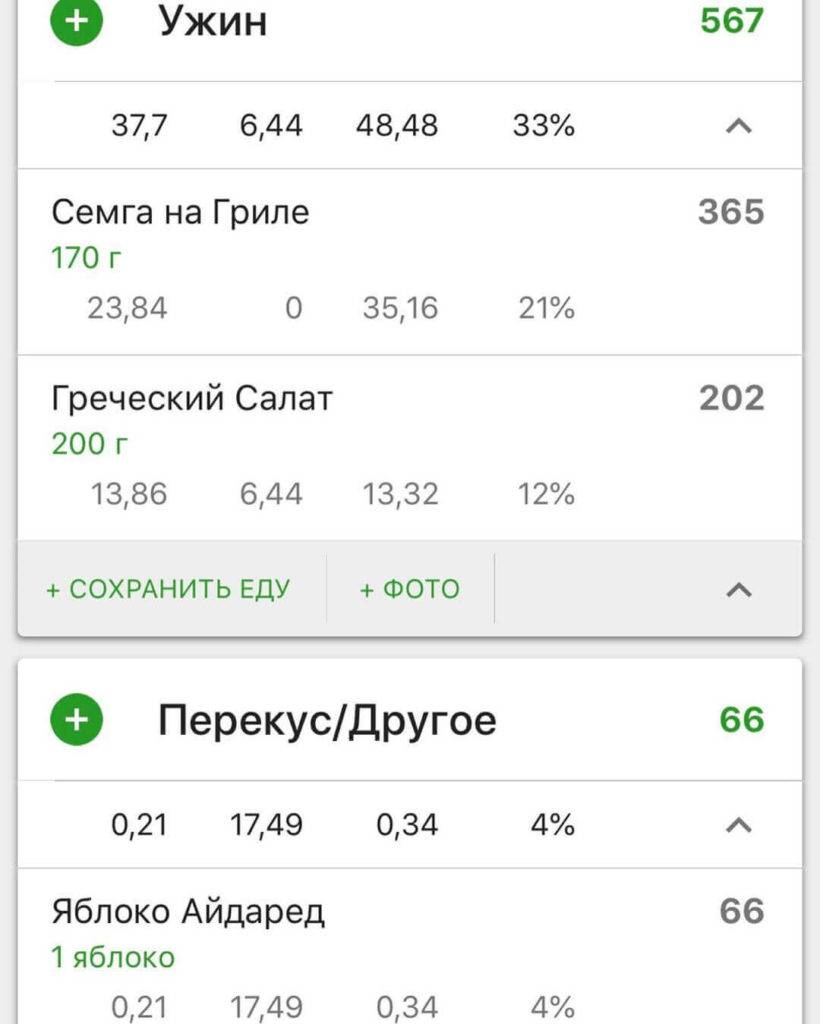
Task: Collapse the Перекус/Другое summary chevron
Action: click(738, 826)
